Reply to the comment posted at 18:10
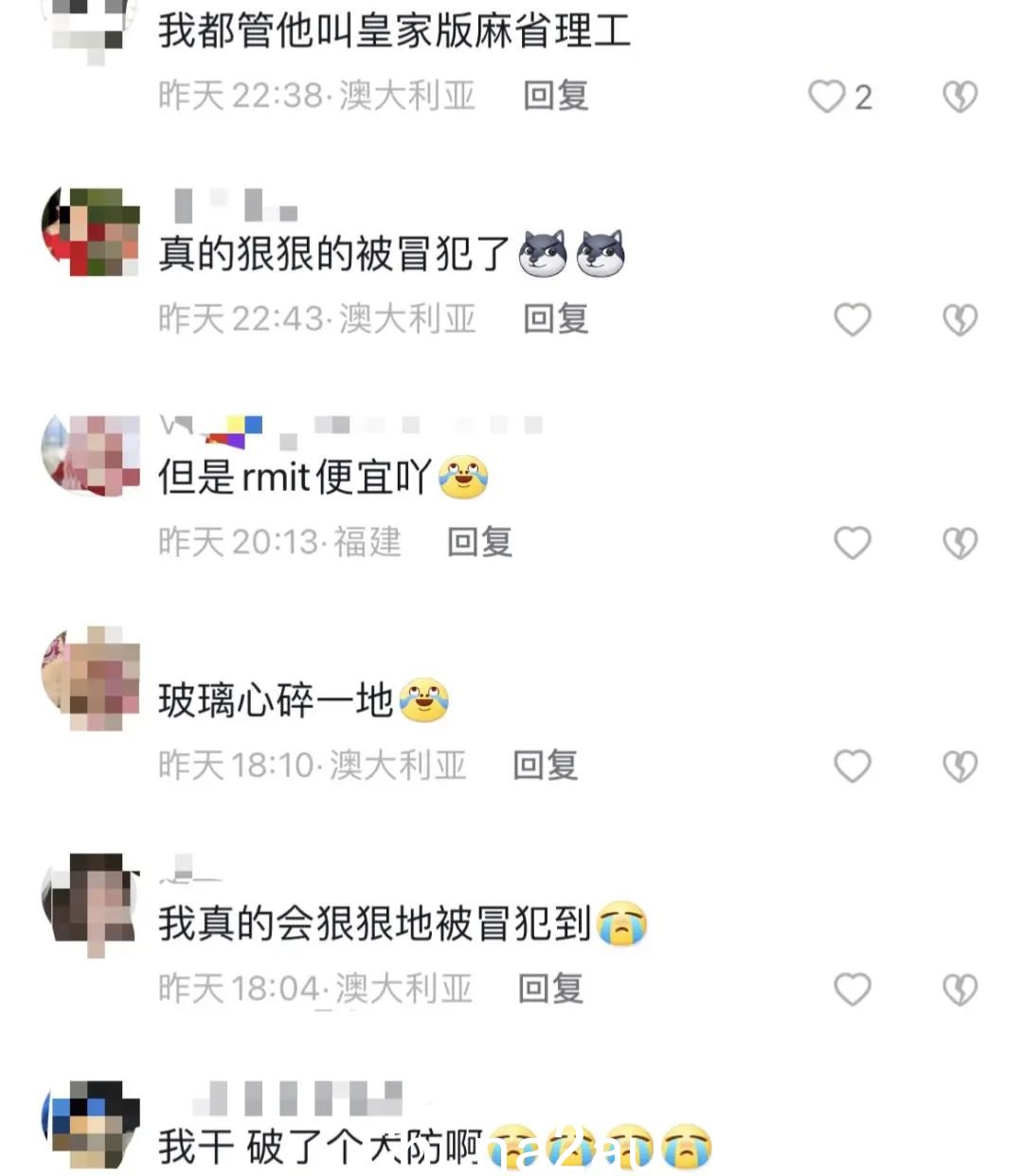 pyautogui.click(x=545, y=766)
